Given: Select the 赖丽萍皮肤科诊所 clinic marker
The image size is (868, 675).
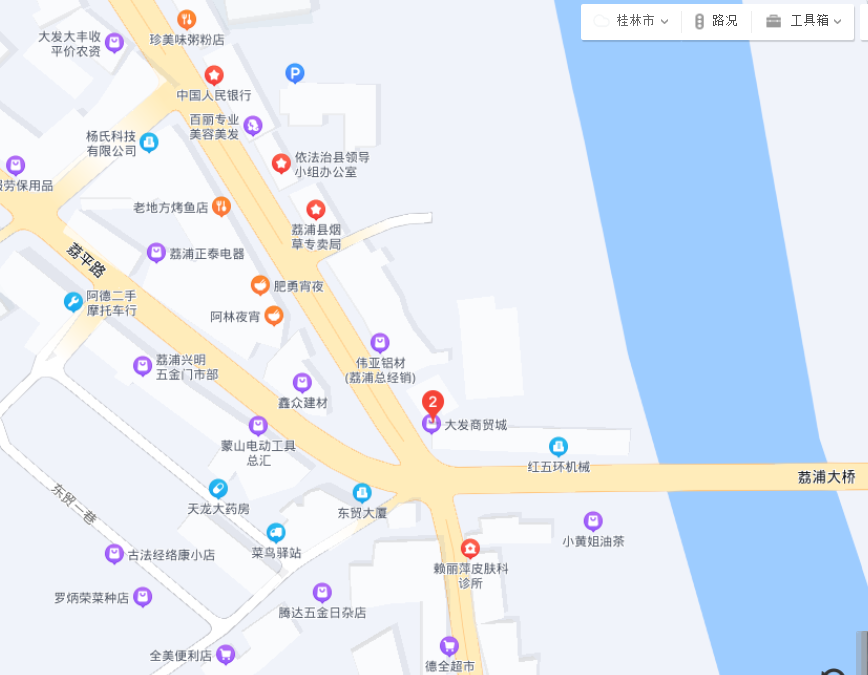Looking at the screenshot, I should pos(469,548).
